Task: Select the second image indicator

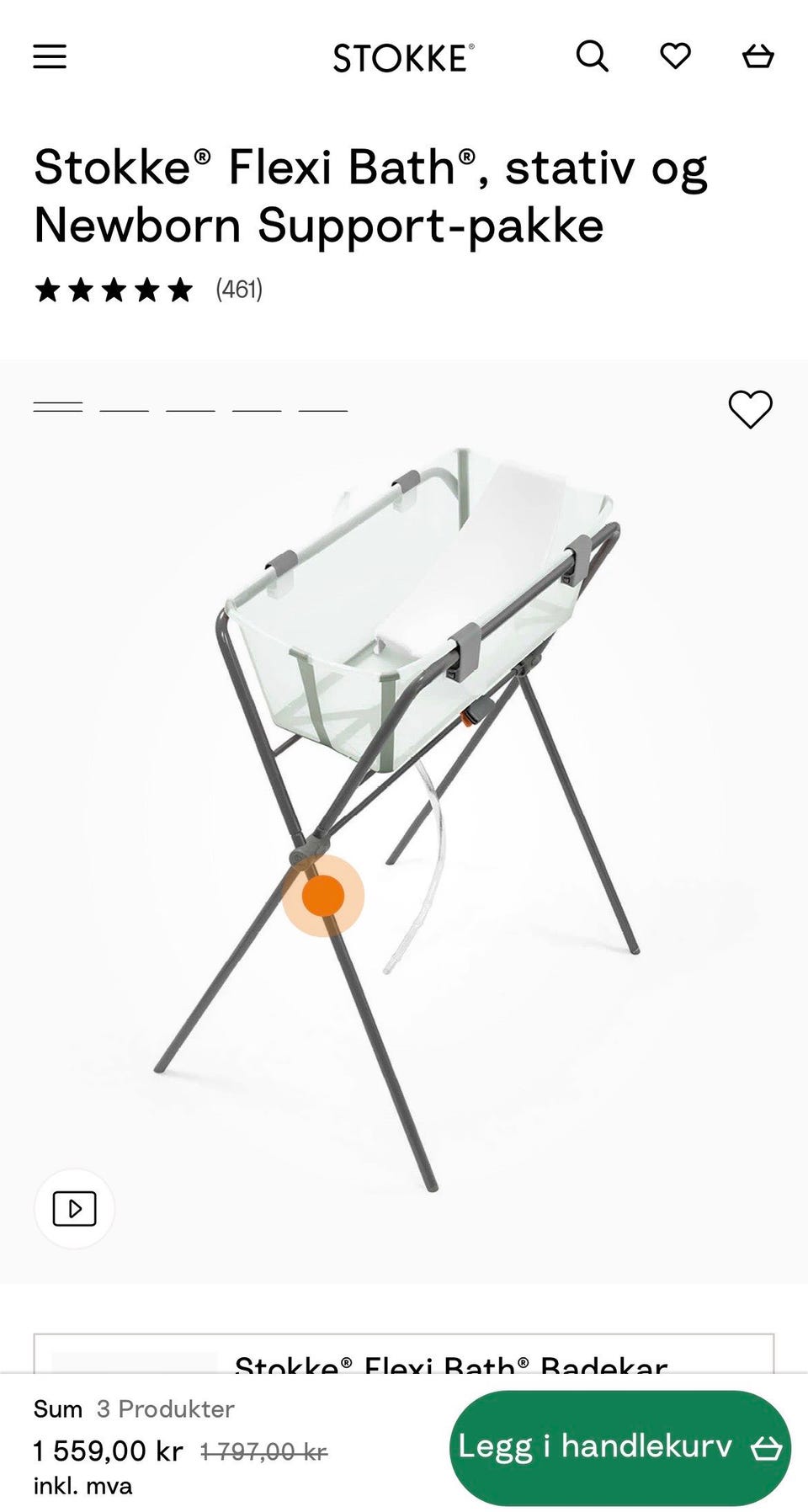Action: coord(124,409)
